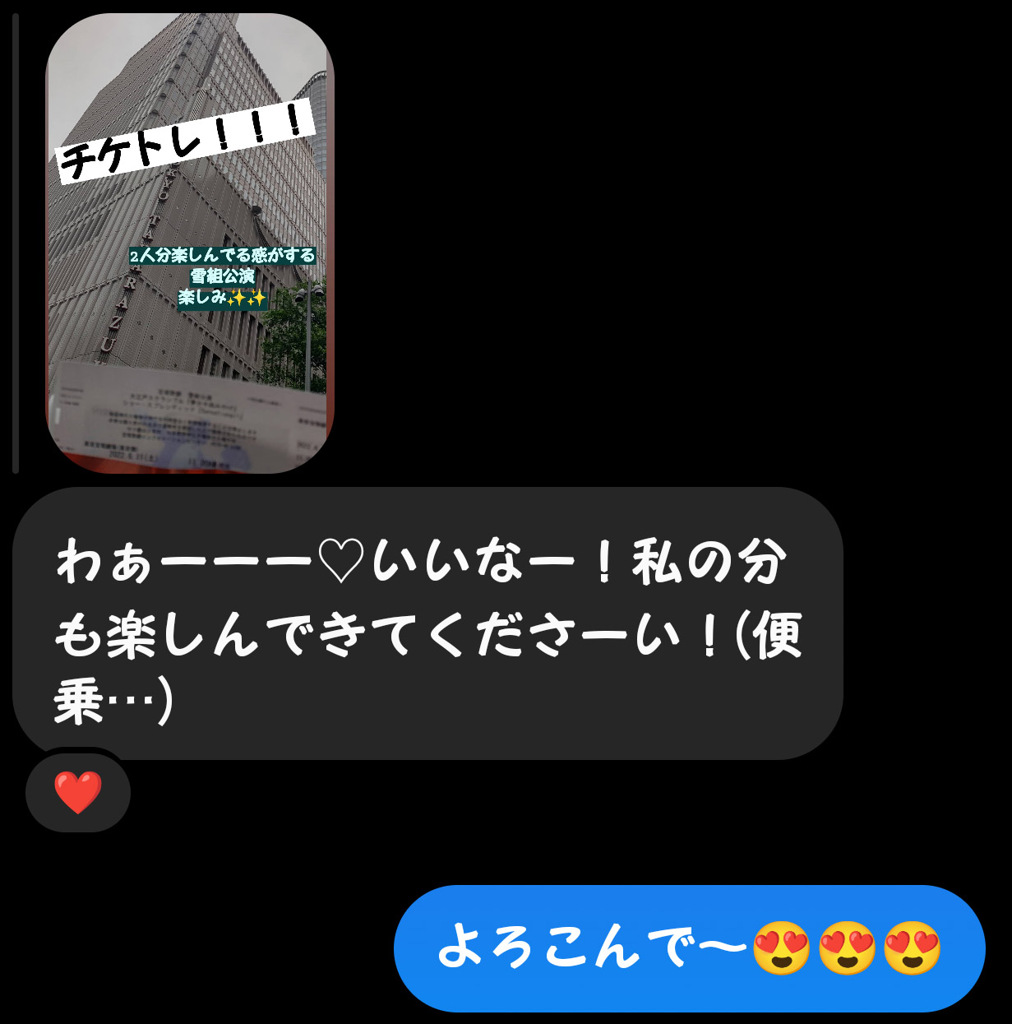Image resolution: width=1012 pixels, height=1024 pixels.
Task: Open the replied story thumbnail チケトレ
Action: tap(190, 243)
